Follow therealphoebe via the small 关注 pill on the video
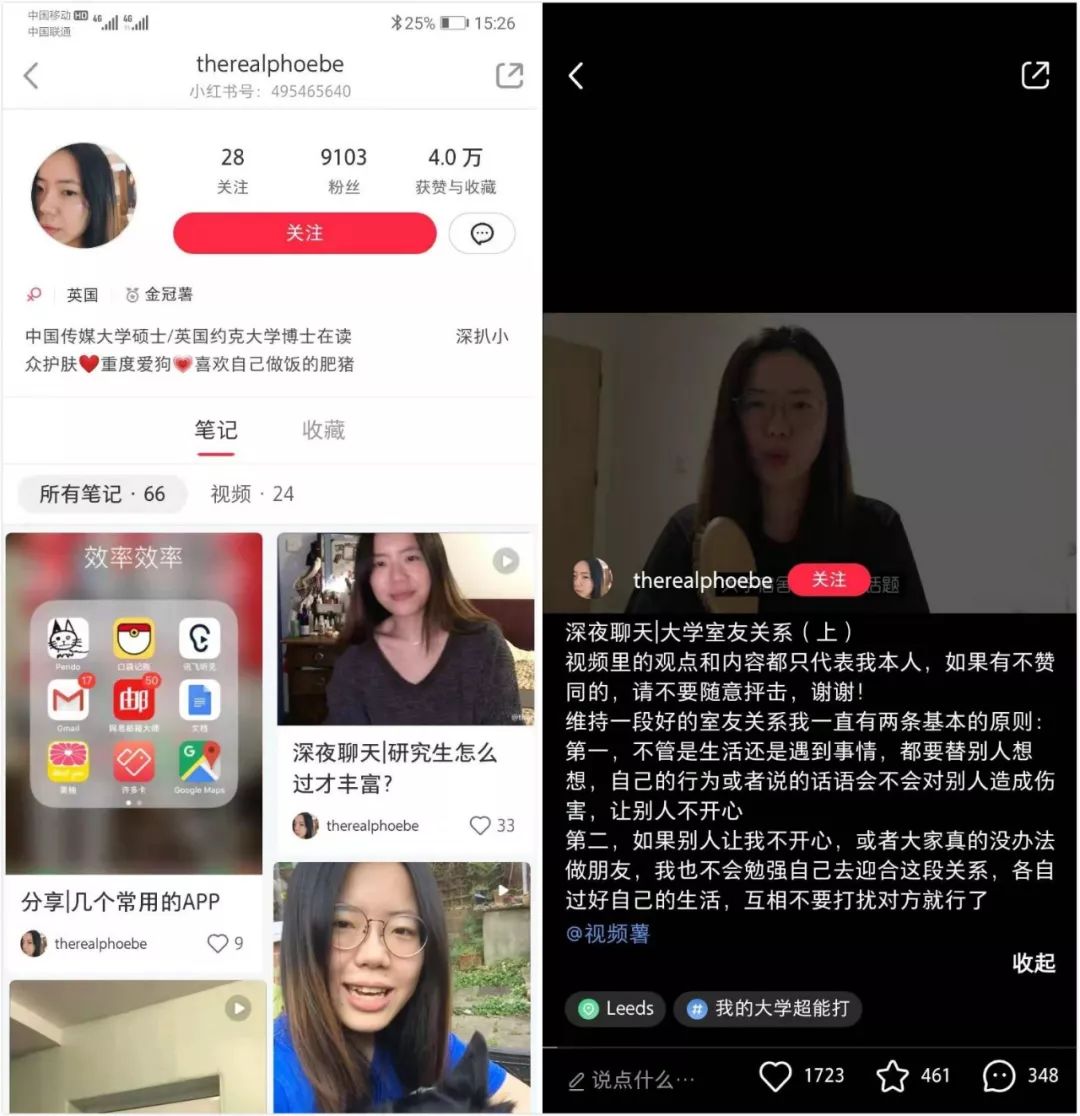The height and width of the screenshot is (1116, 1080). [x=828, y=580]
